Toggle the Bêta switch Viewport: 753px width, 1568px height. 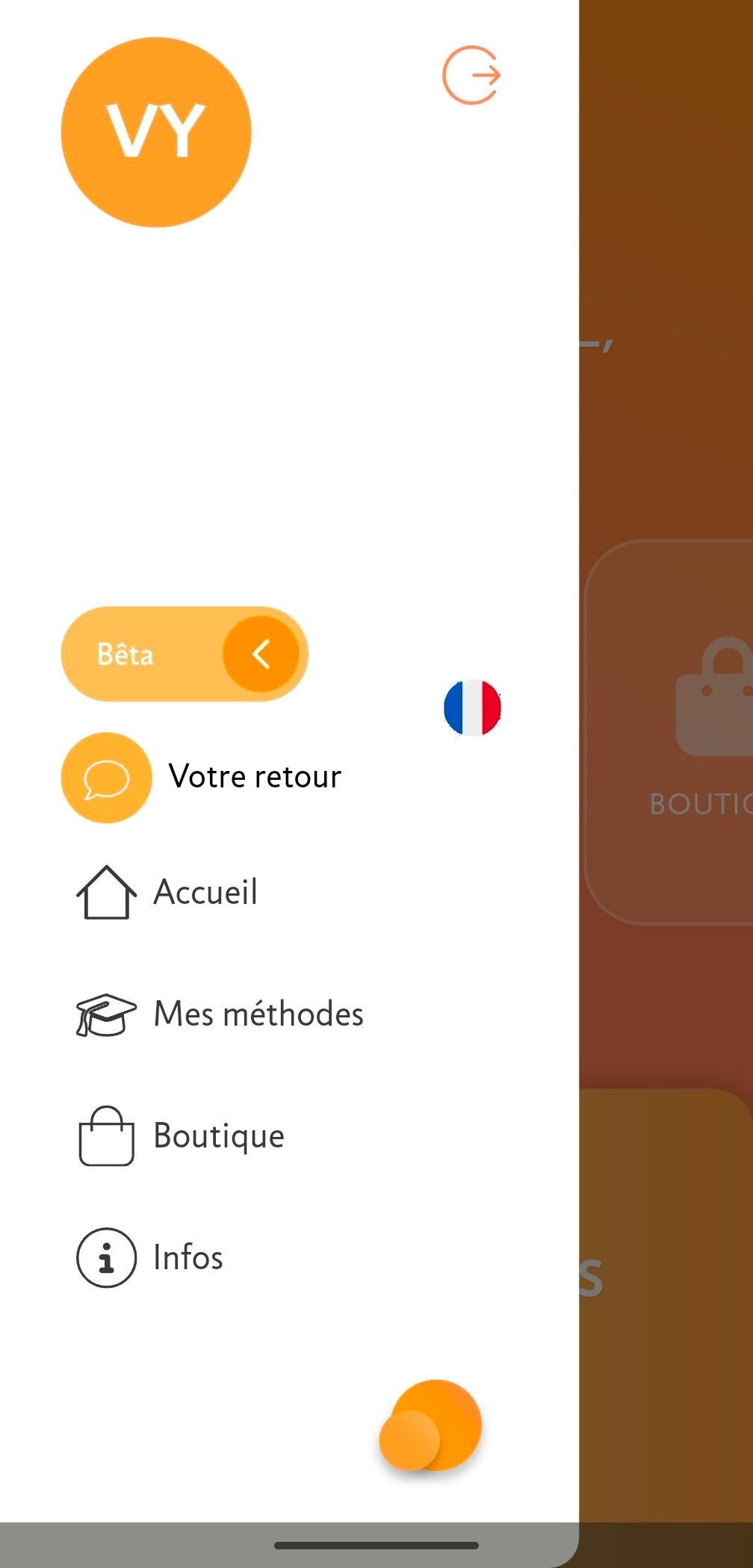coord(185,654)
